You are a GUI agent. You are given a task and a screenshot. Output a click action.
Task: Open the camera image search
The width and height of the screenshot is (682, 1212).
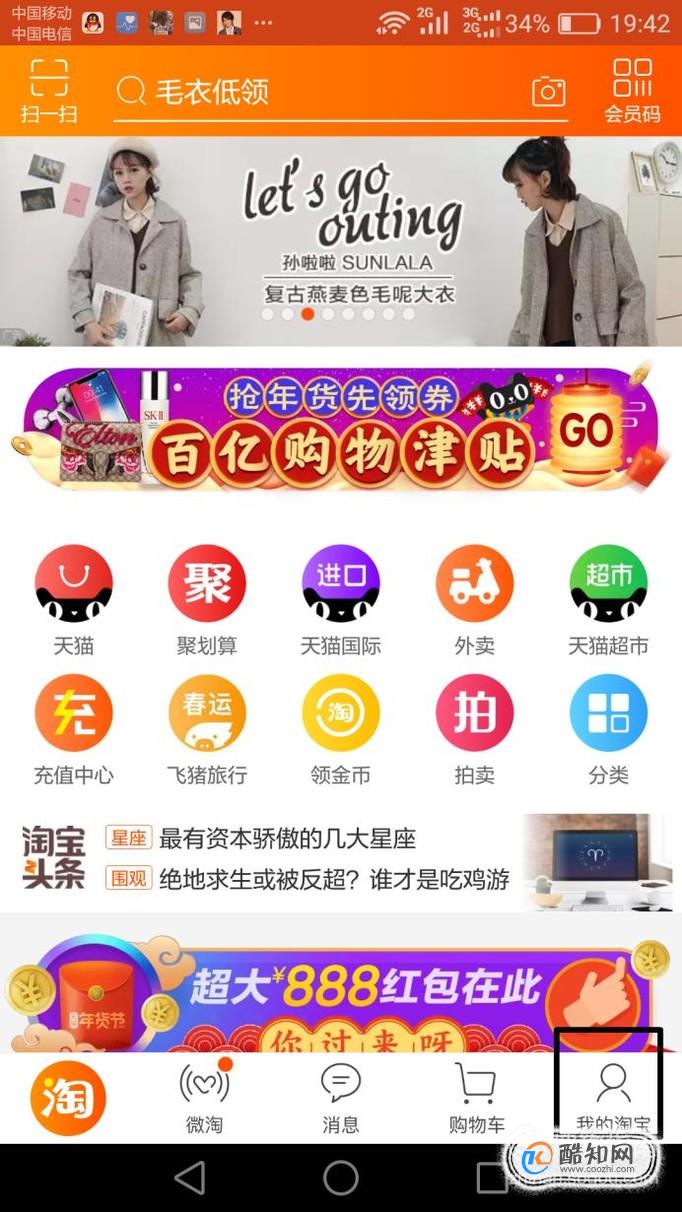coord(548,92)
